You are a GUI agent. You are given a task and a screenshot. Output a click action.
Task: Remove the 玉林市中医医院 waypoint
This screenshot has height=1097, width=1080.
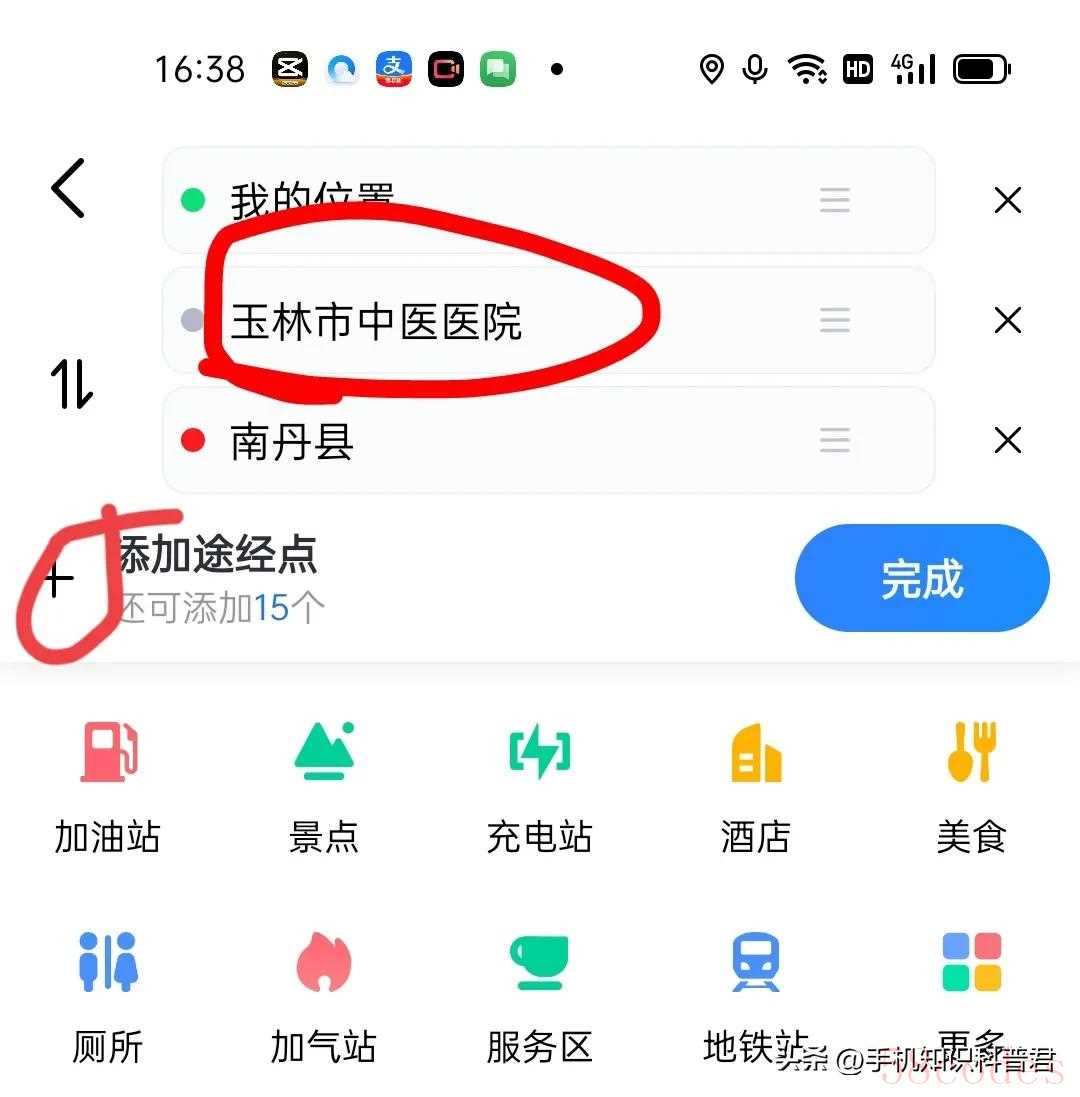[x=1007, y=321]
